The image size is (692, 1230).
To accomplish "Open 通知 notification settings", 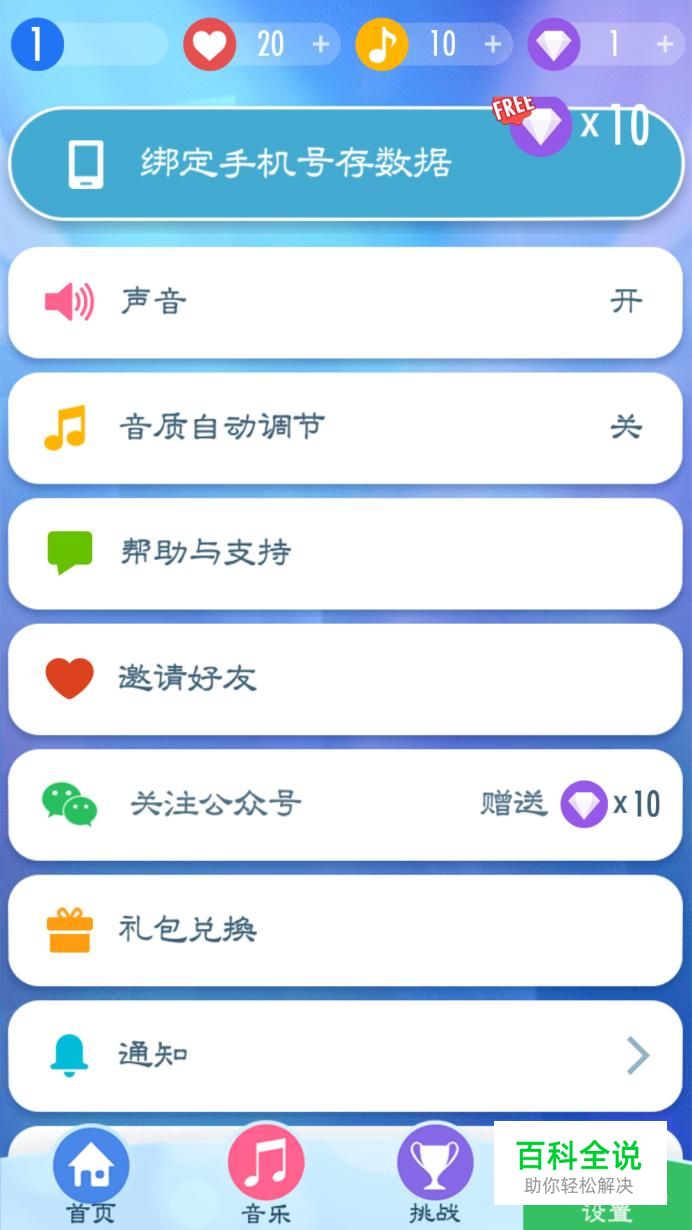I will pyautogui.click(x=346, y=1055).
